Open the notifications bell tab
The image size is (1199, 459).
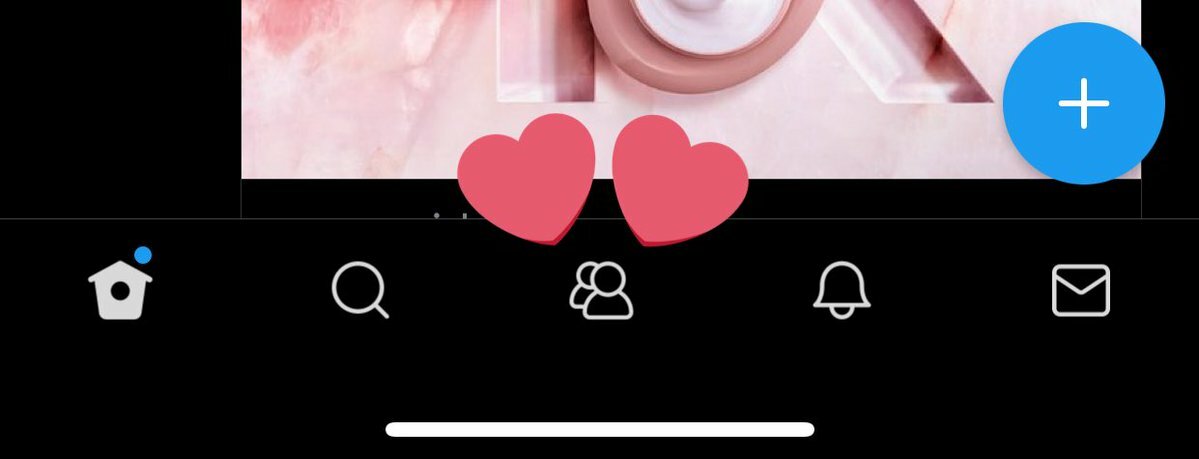pos(841,290)
